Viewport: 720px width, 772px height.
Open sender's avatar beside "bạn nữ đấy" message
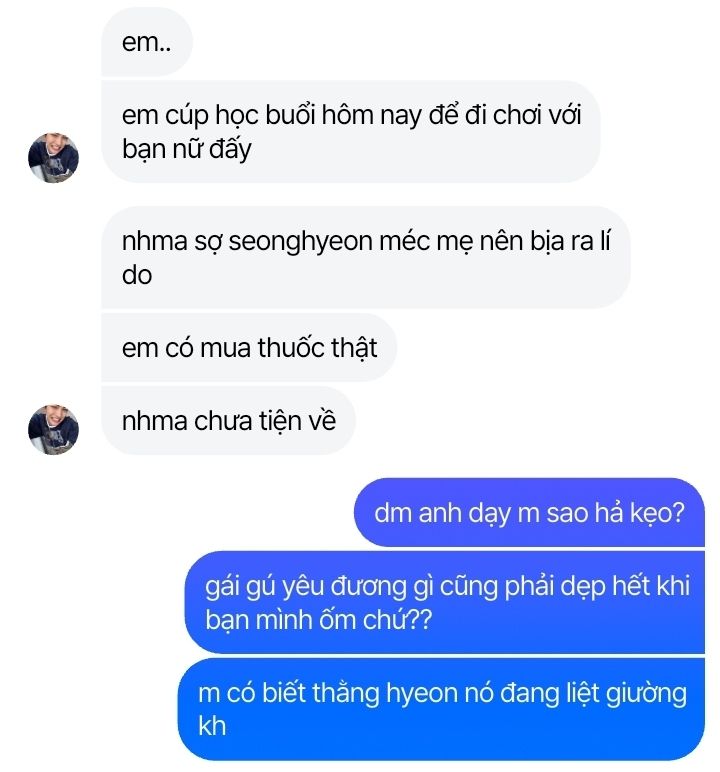click(x=53, y=157)
